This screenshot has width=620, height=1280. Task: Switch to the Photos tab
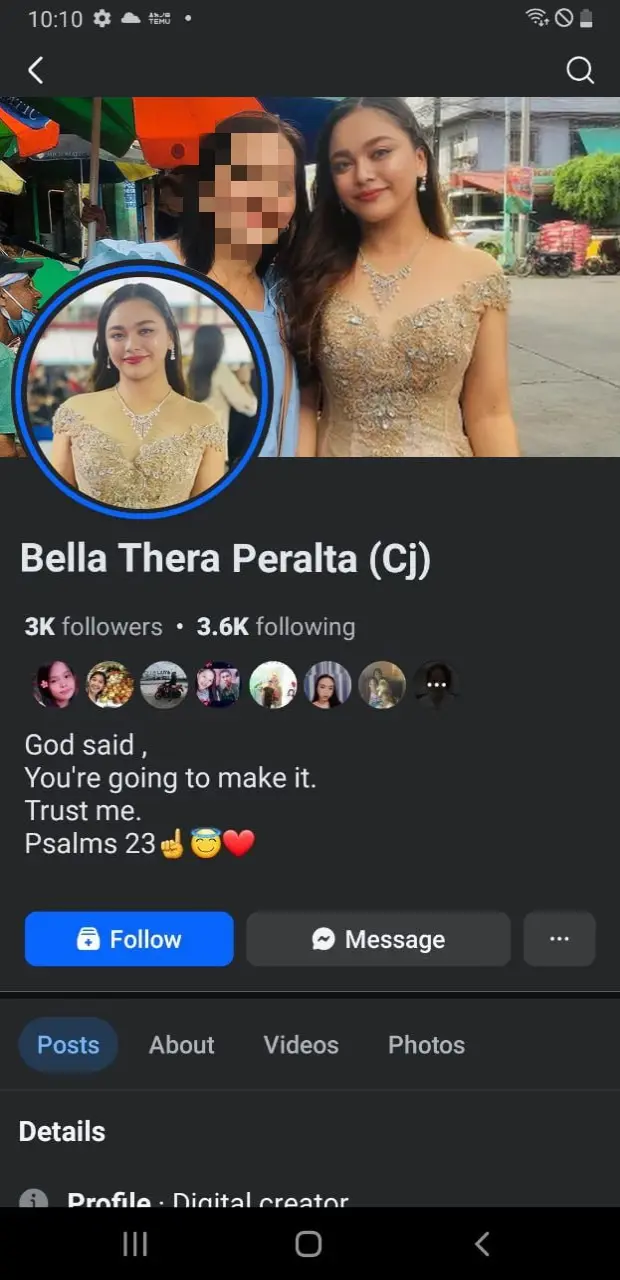coord(426,1045)
